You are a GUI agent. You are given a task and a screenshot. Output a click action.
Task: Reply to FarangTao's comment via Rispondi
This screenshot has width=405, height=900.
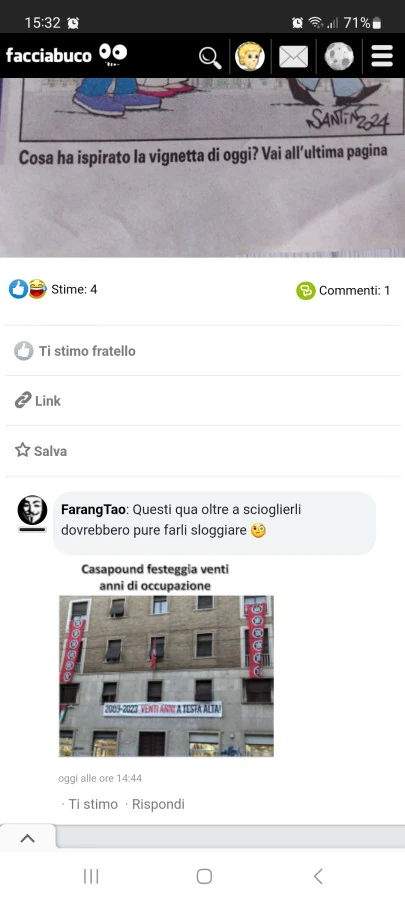click(158, 804)
